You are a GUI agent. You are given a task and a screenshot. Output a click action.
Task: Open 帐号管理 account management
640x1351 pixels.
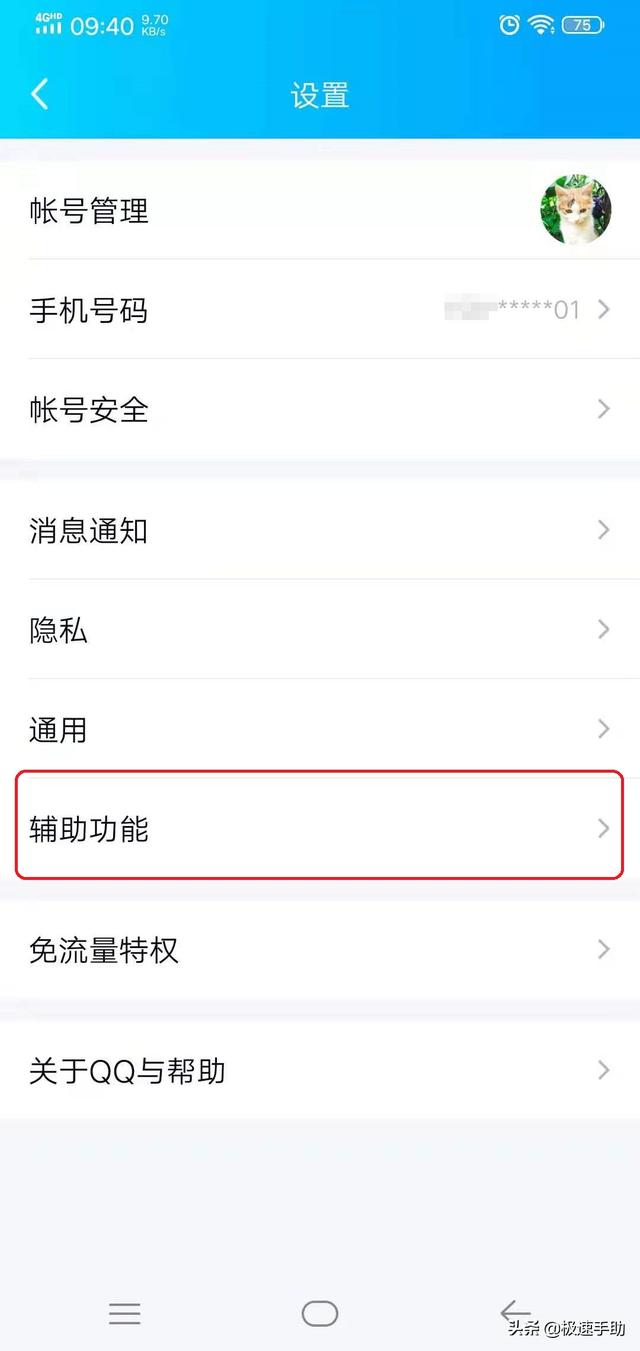pyautogui.click(x=320, y=210)
